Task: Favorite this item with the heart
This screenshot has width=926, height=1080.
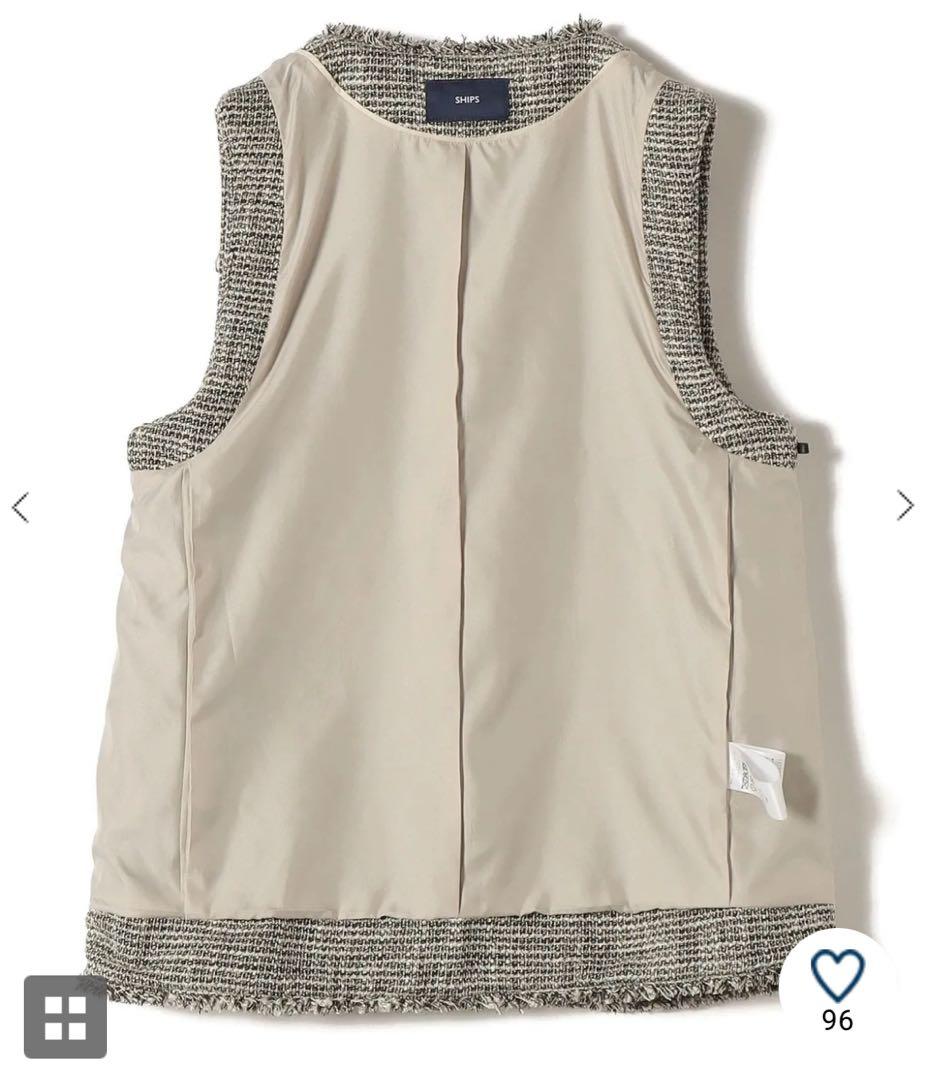Action: tap(837, 976)
